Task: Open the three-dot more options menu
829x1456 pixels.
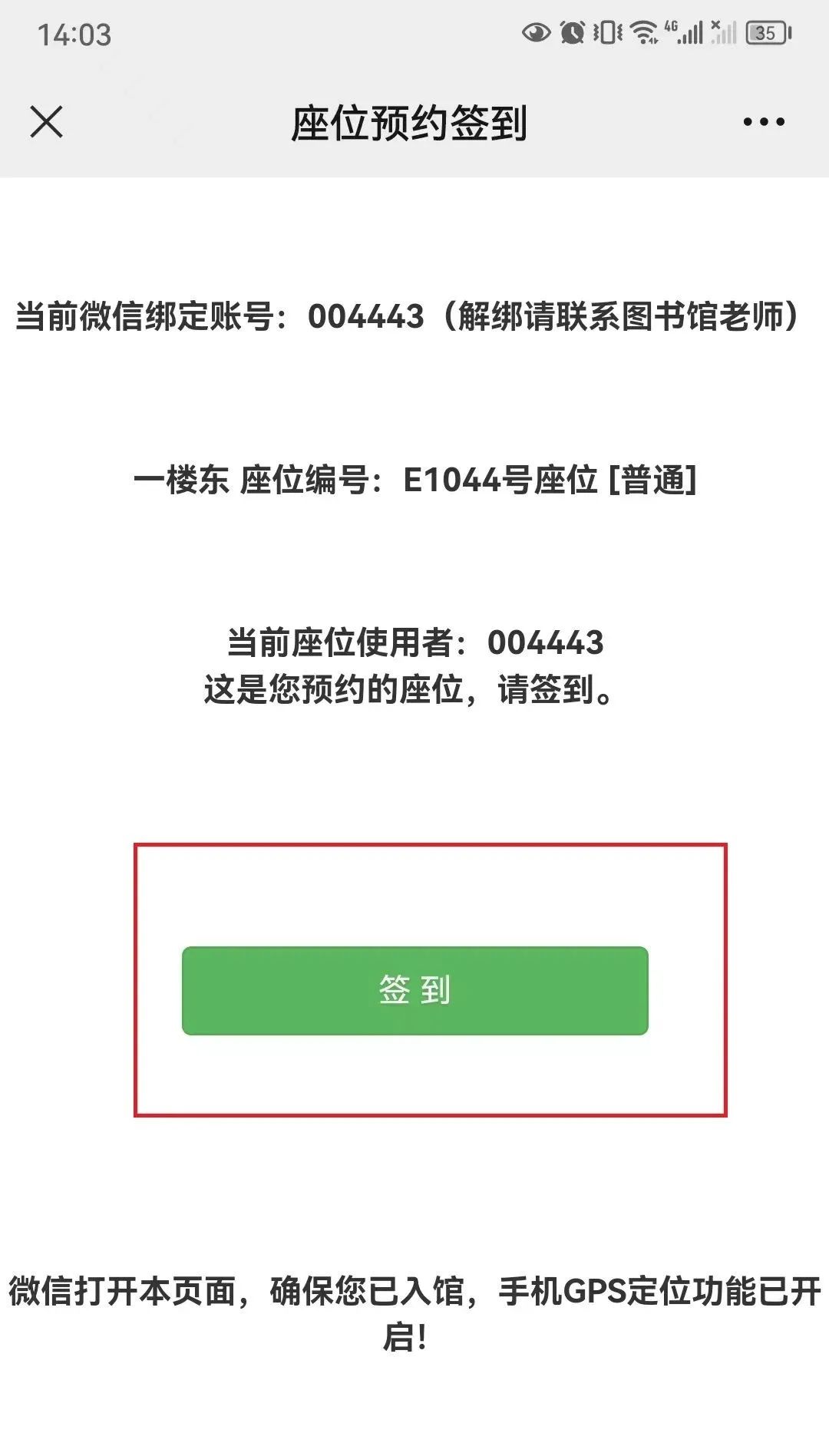Action: pyautogui.click(x=764, y=121)
